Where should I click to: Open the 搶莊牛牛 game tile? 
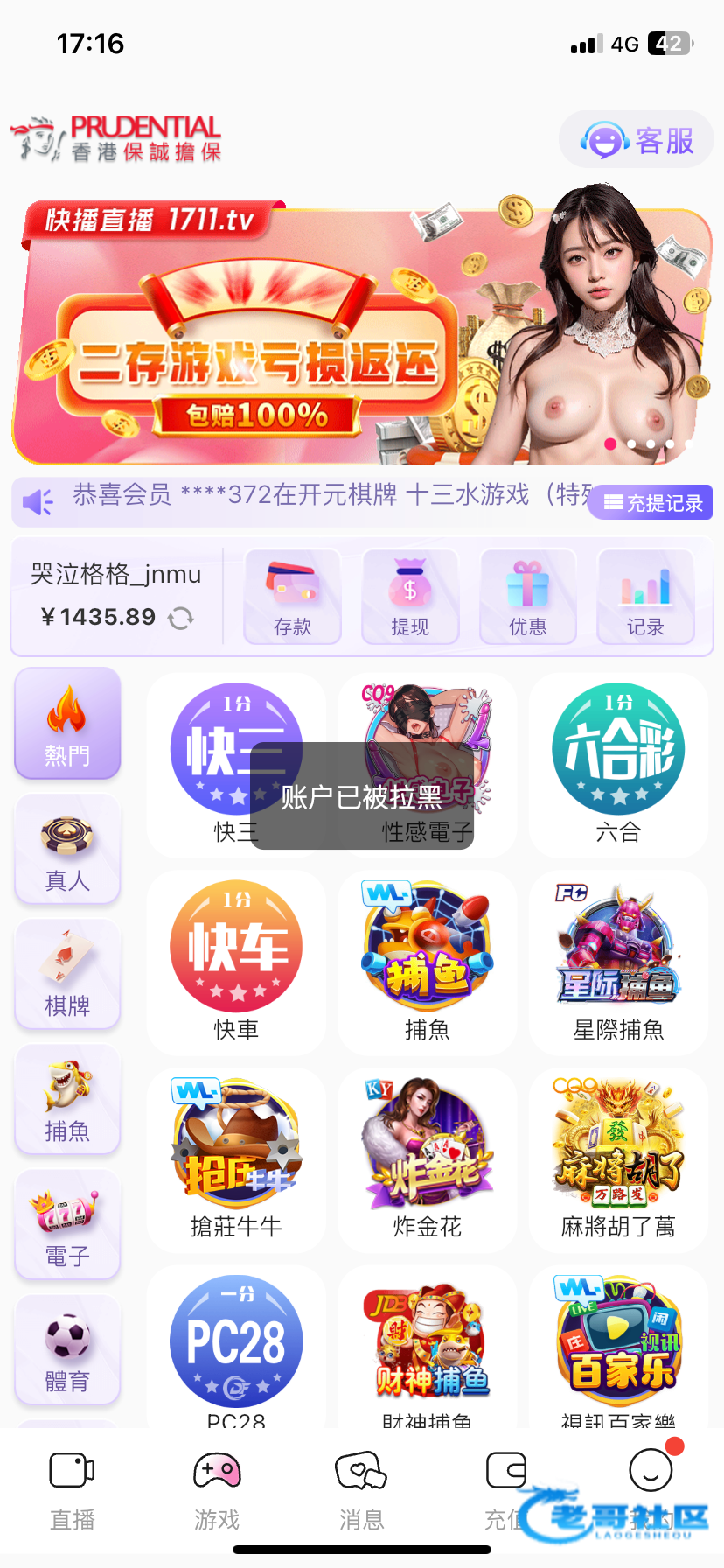(236, 1159)
